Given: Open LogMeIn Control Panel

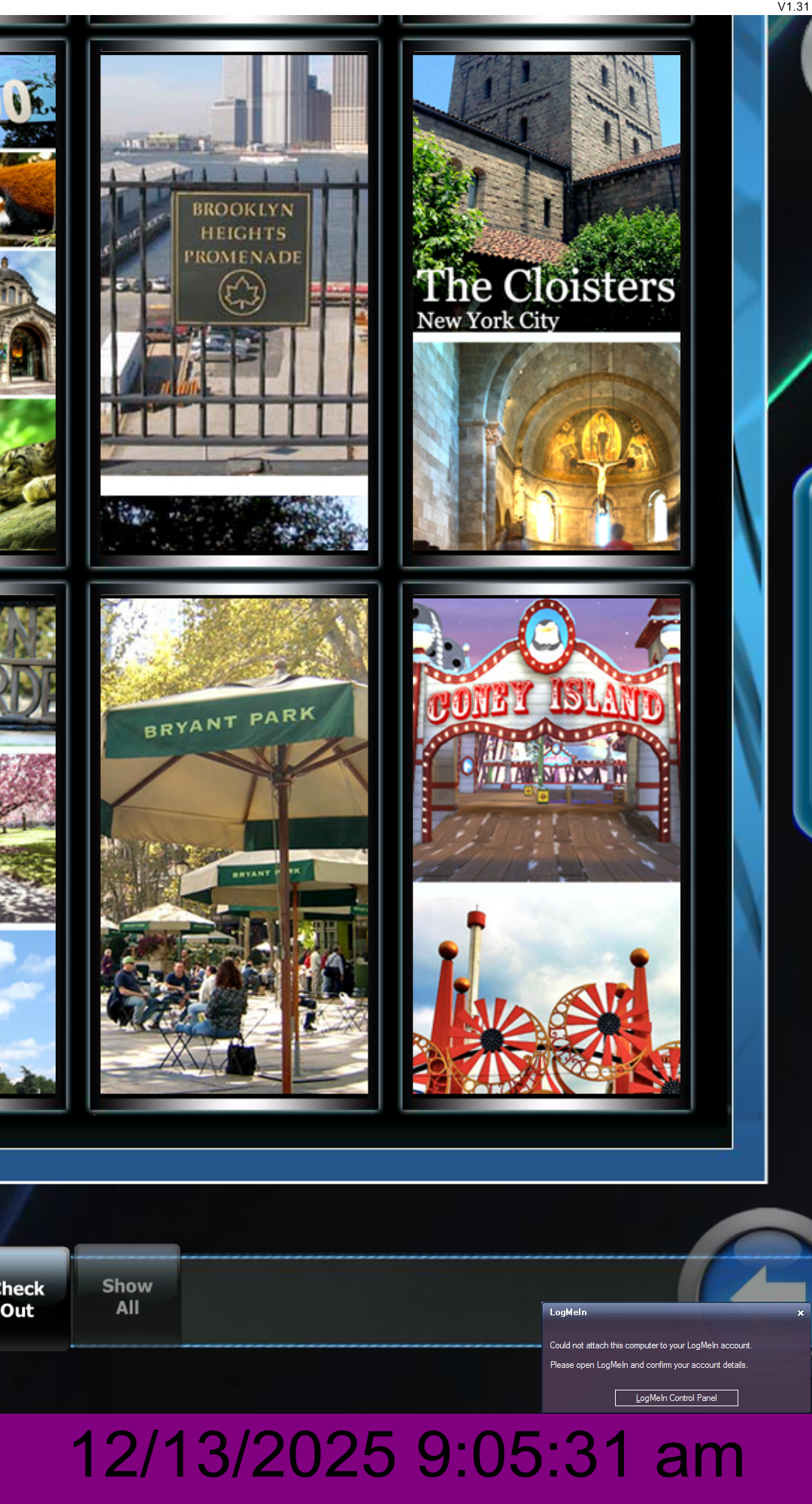Looking at the screenshot, I should 676,1398.
